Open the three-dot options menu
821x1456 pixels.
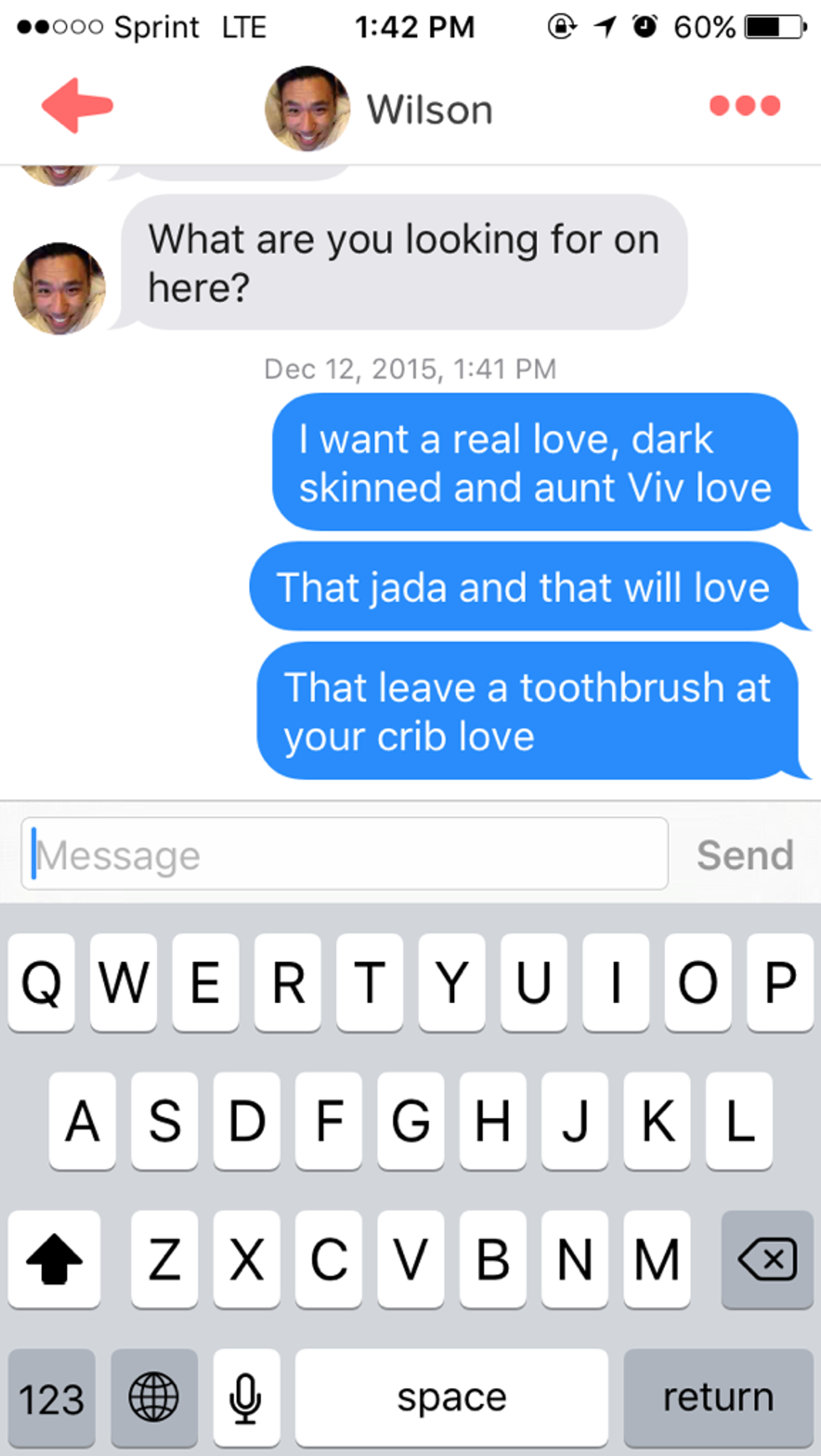coord(744,105)
